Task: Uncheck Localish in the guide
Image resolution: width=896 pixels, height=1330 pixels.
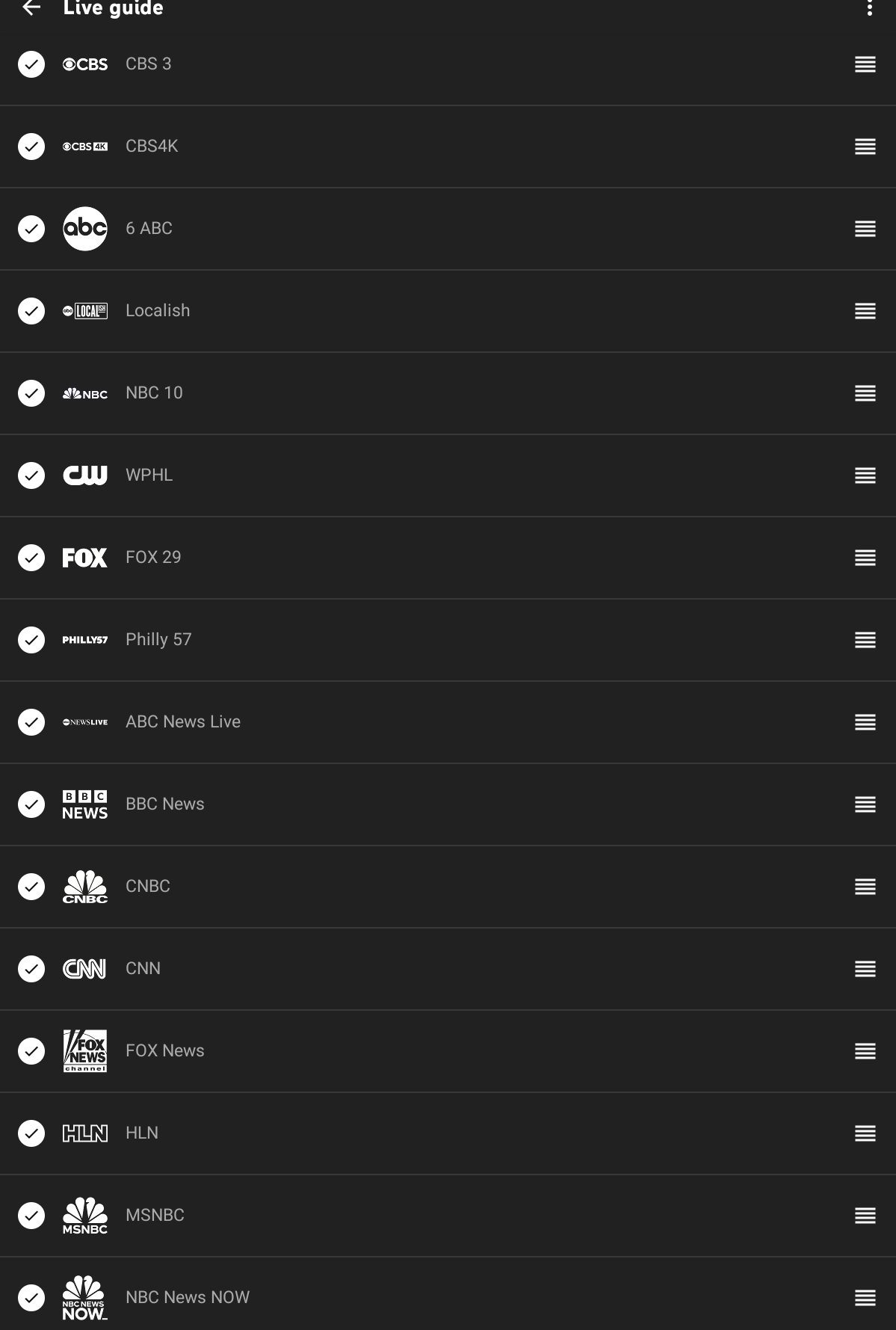Action: (x=31, y=311)
